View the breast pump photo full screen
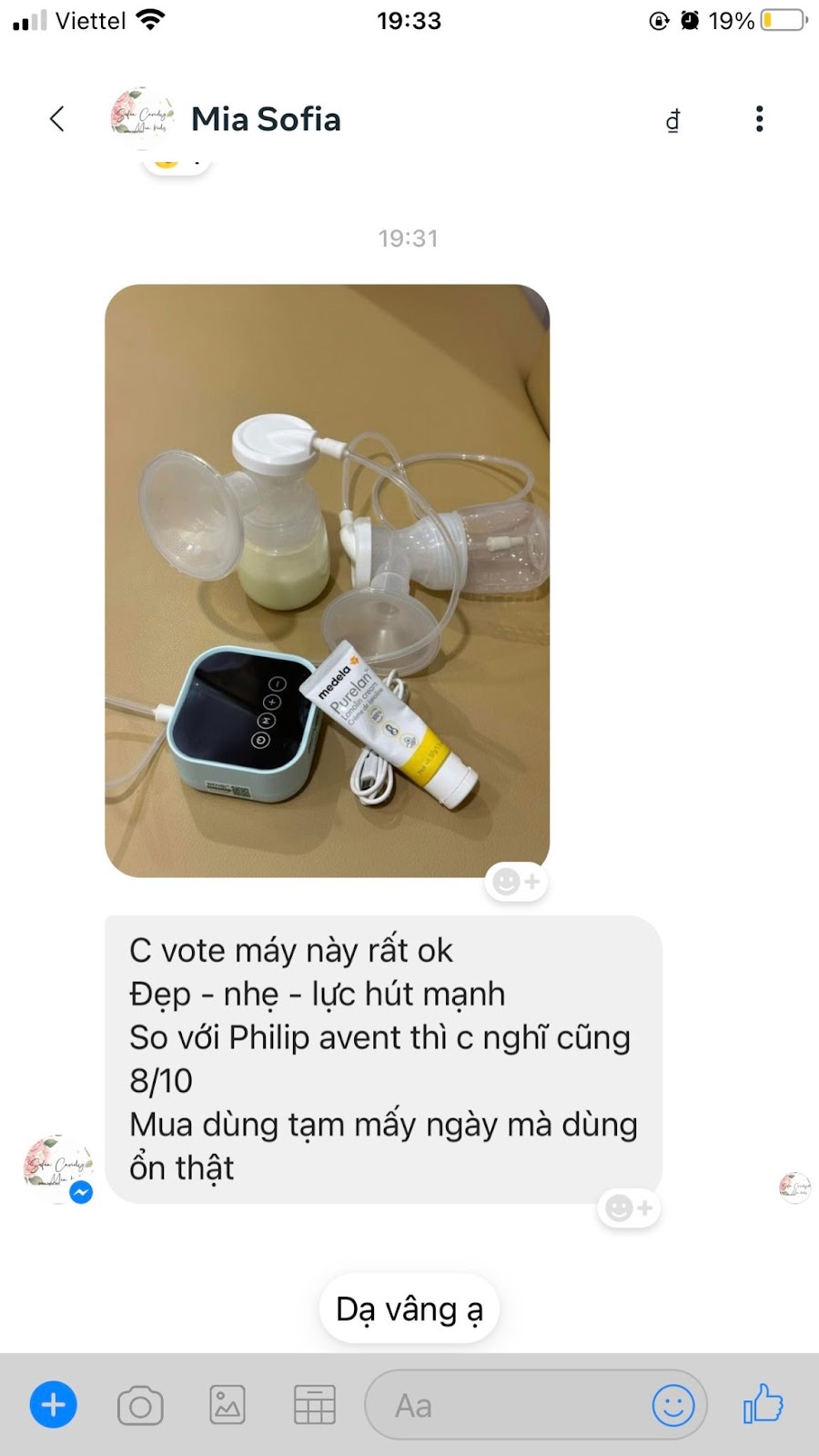Screen dimensions: 819x1456 [327, 581]
